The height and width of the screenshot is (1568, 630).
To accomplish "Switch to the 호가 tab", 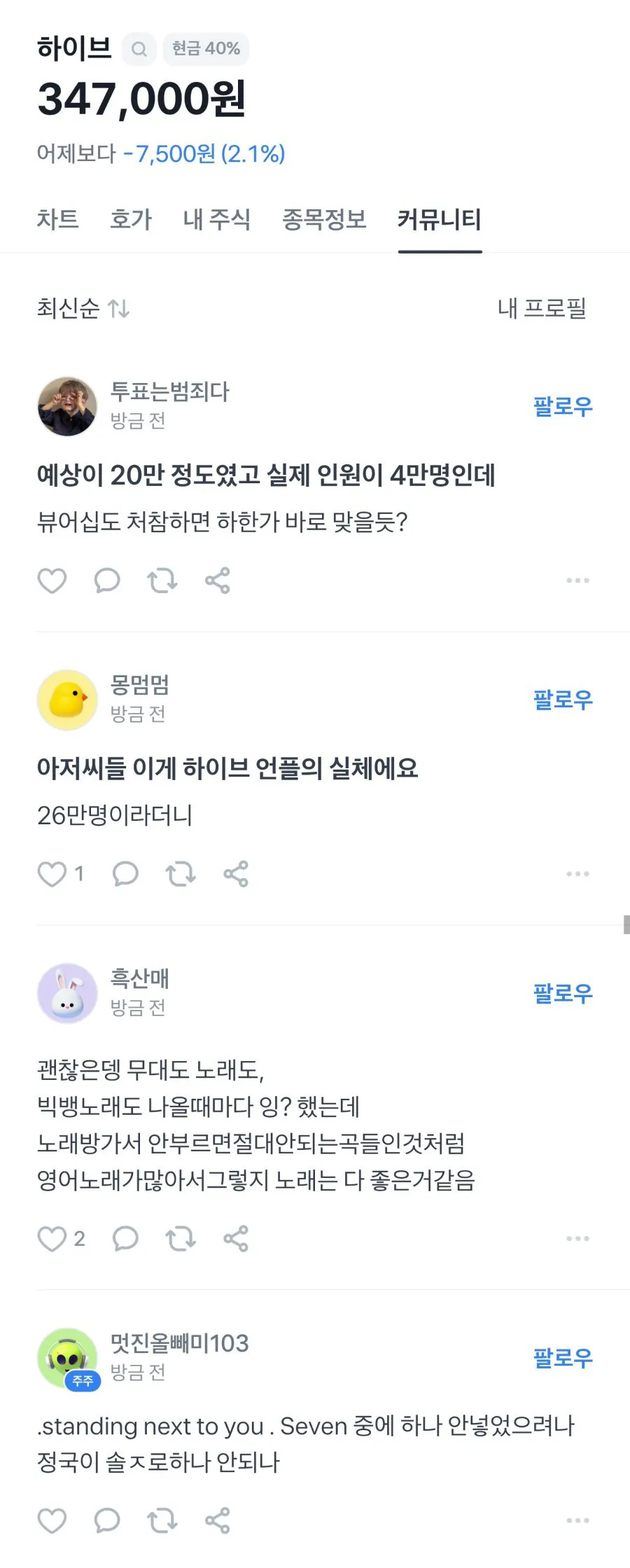I will click(130, 219).
